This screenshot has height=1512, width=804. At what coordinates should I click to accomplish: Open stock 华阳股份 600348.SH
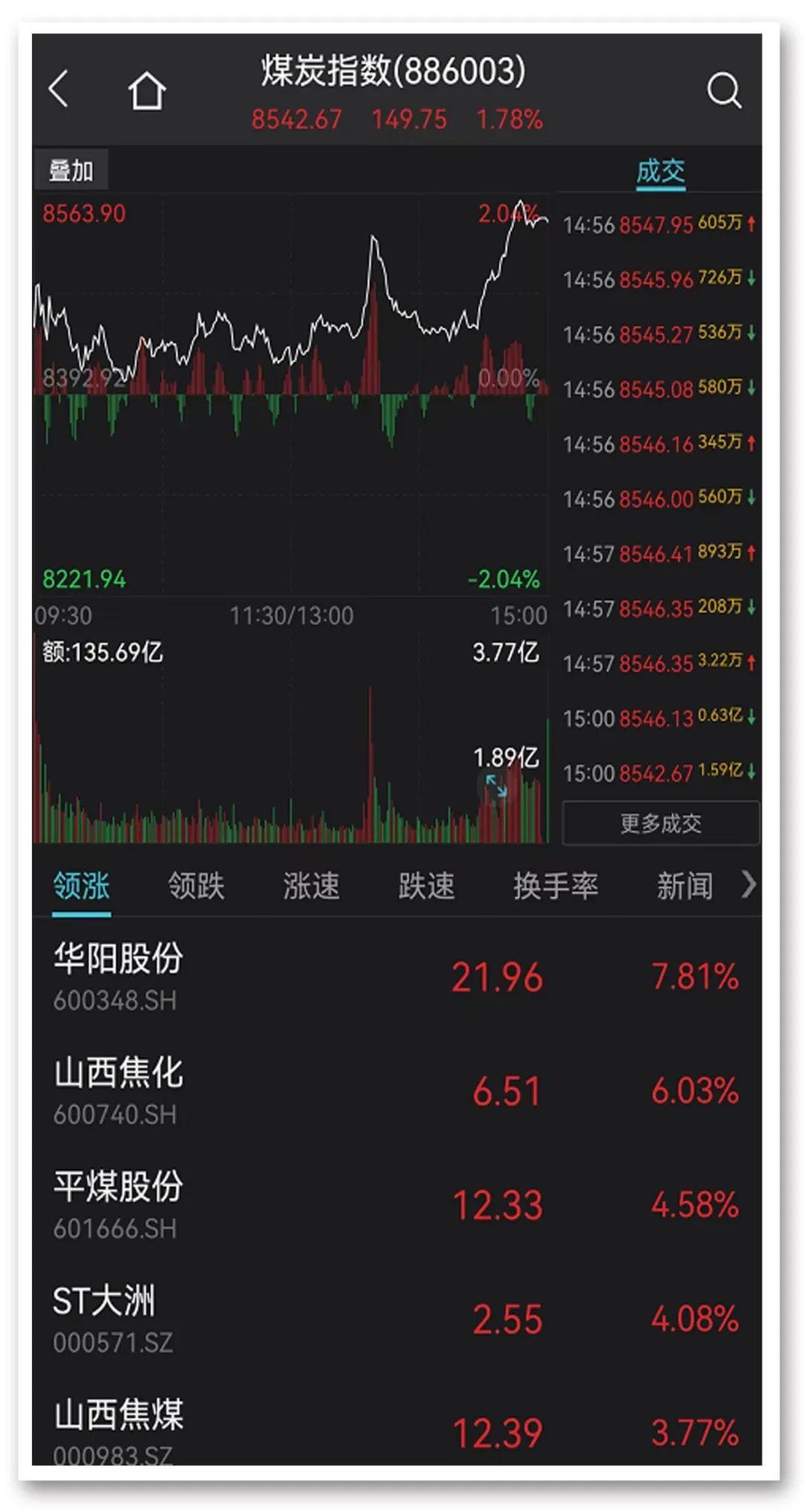pyautogui.click(x=397, y=976)
